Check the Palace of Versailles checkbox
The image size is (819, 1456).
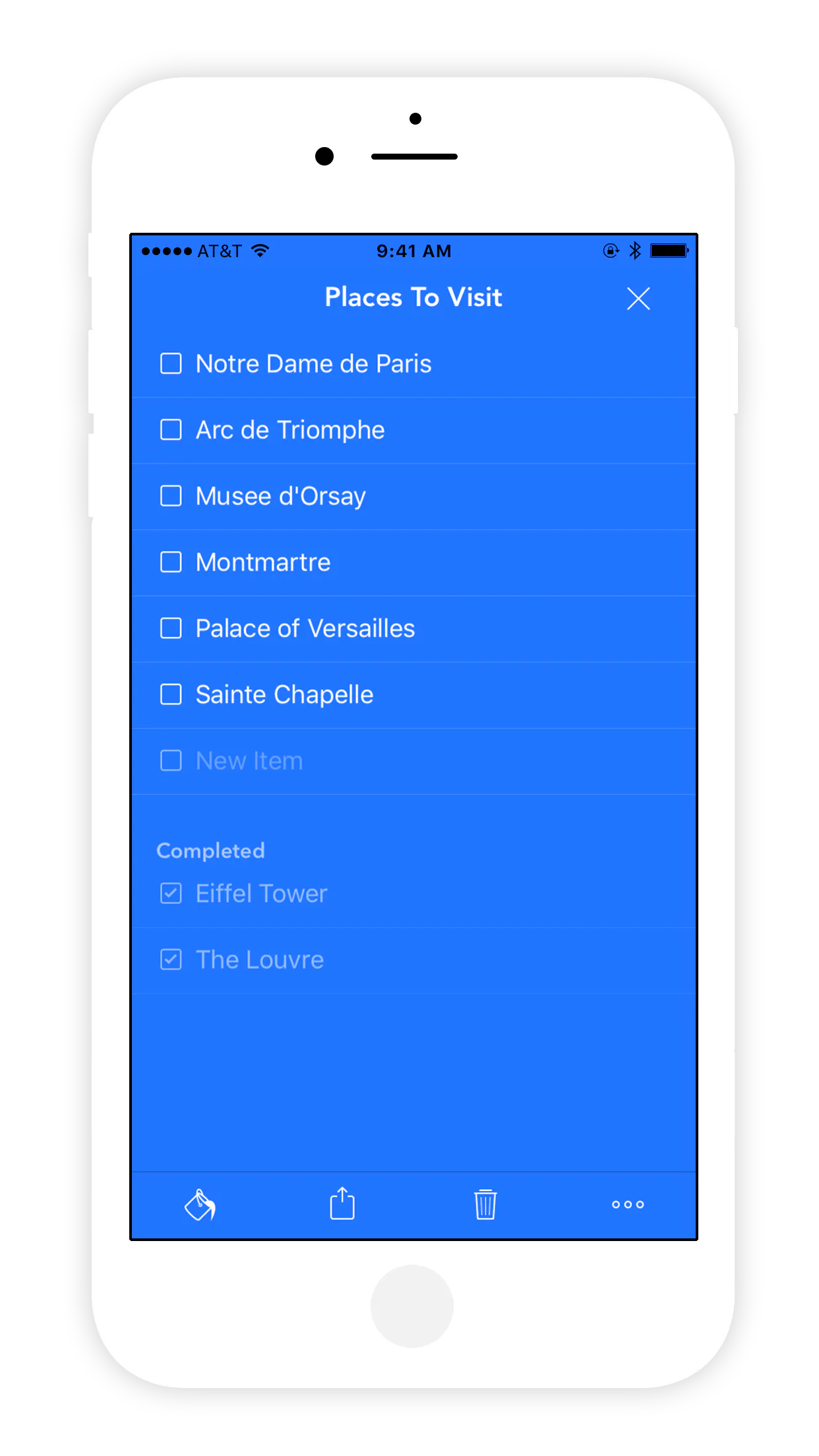click(170, 628)
